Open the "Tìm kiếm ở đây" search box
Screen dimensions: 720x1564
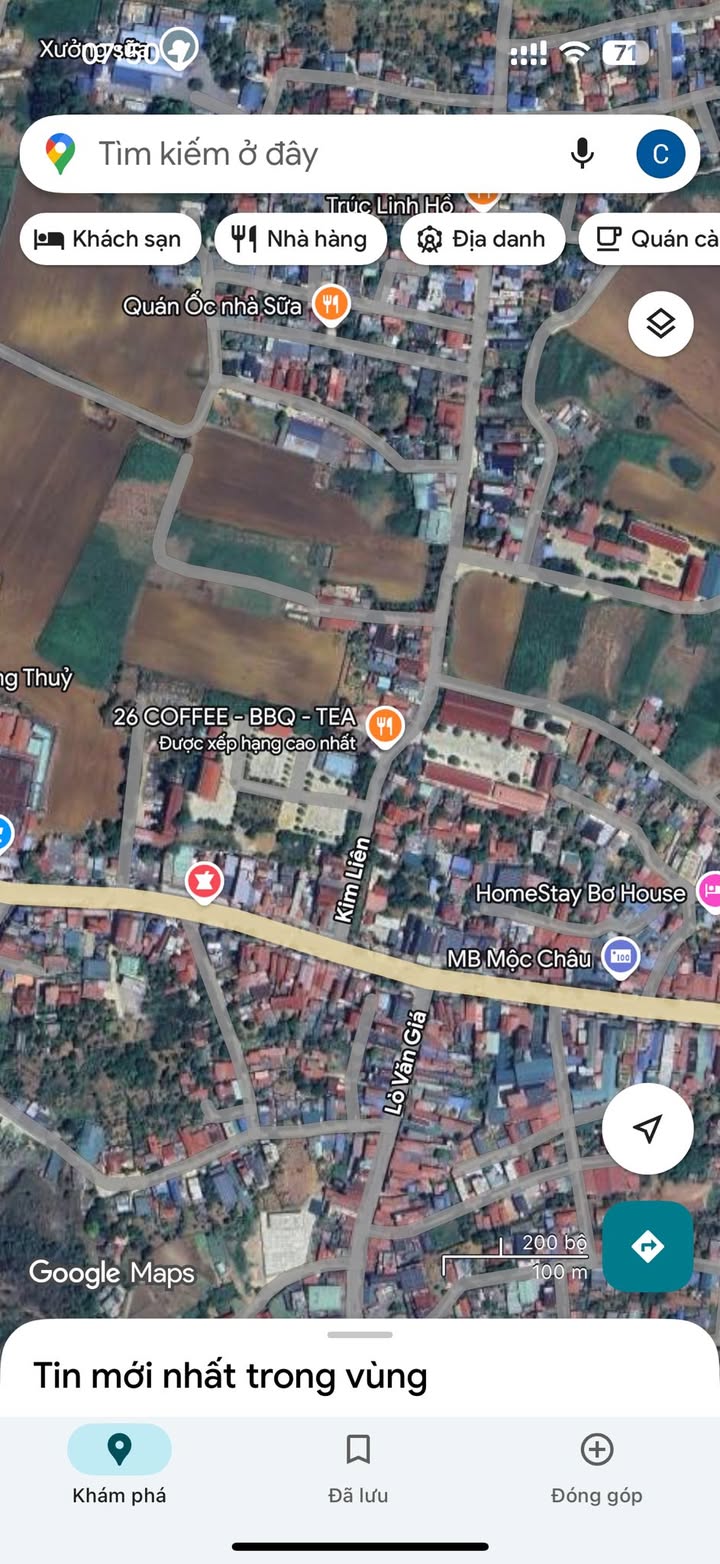coord(300,154)
